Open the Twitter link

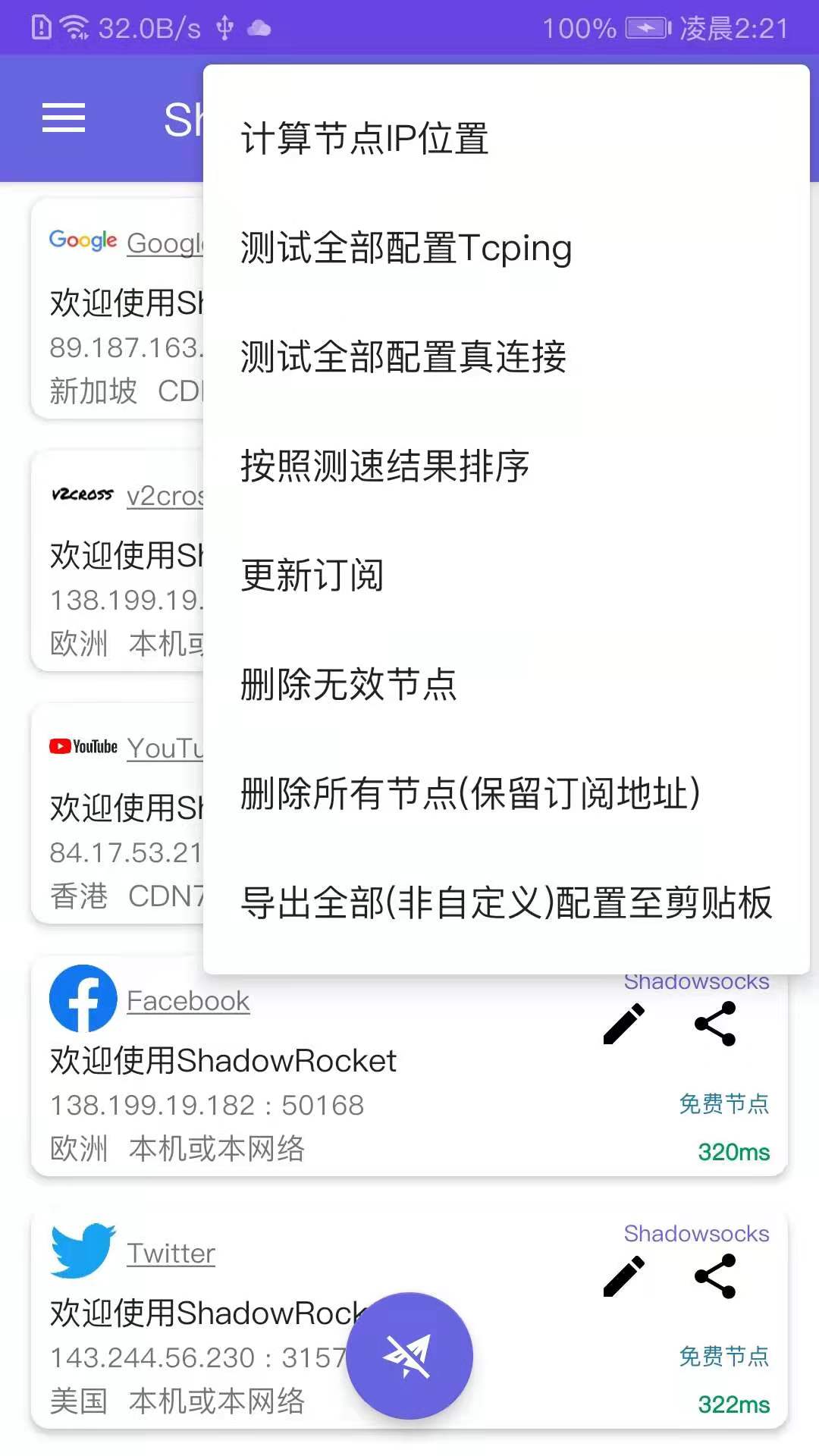pyautogui.click(x=171, y=1254)
